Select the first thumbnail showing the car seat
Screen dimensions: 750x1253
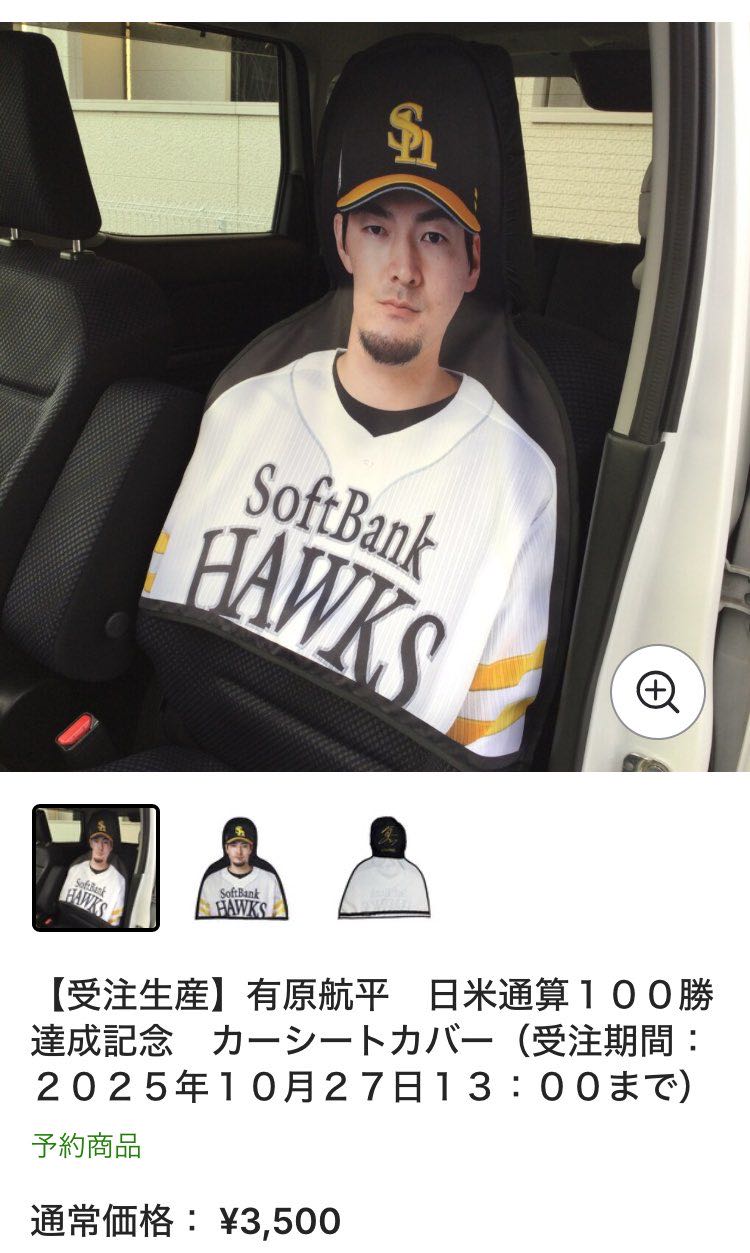96,868
